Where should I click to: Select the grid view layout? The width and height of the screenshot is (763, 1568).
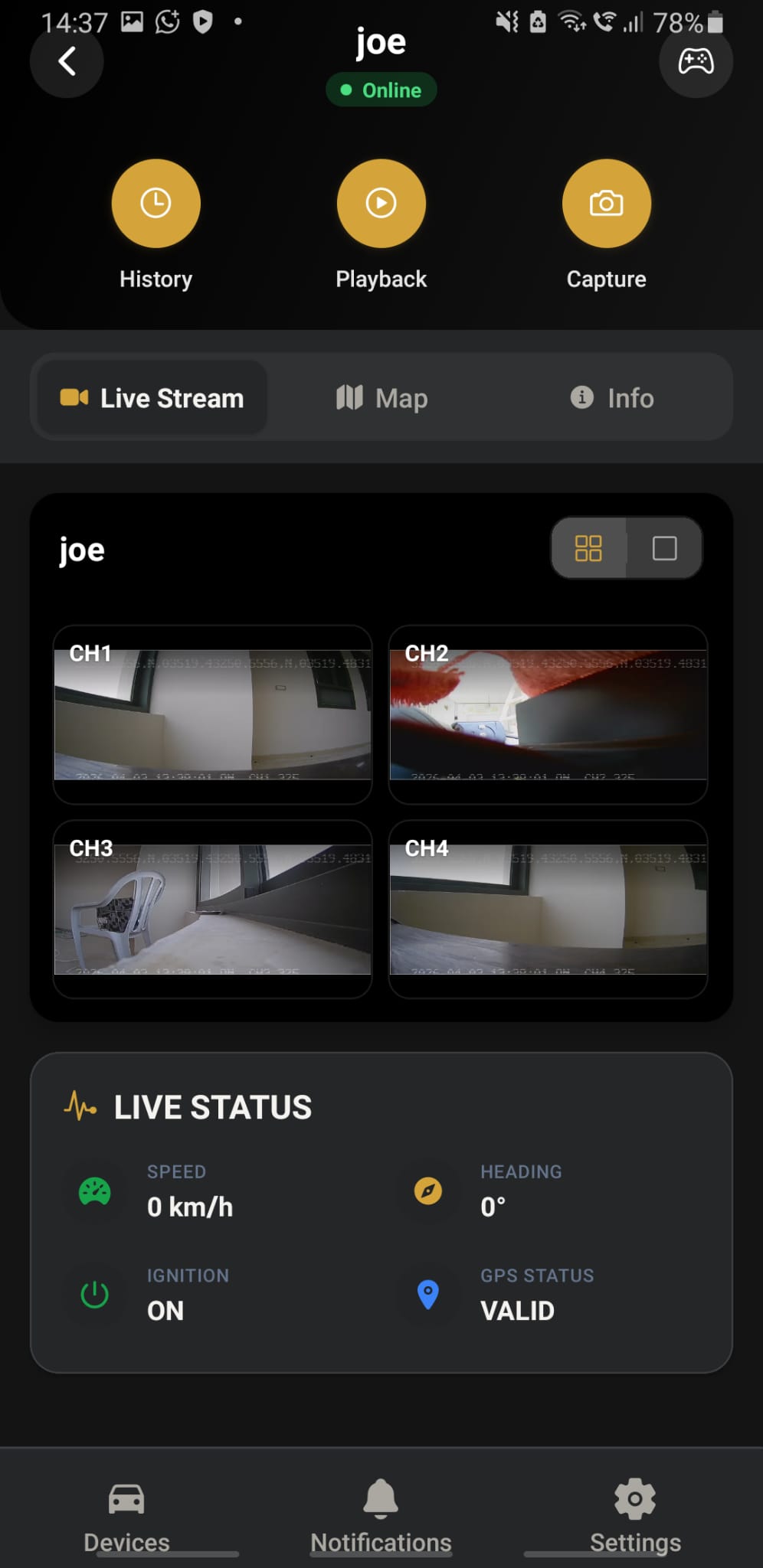pyautogui.click(x=588, y=548)
